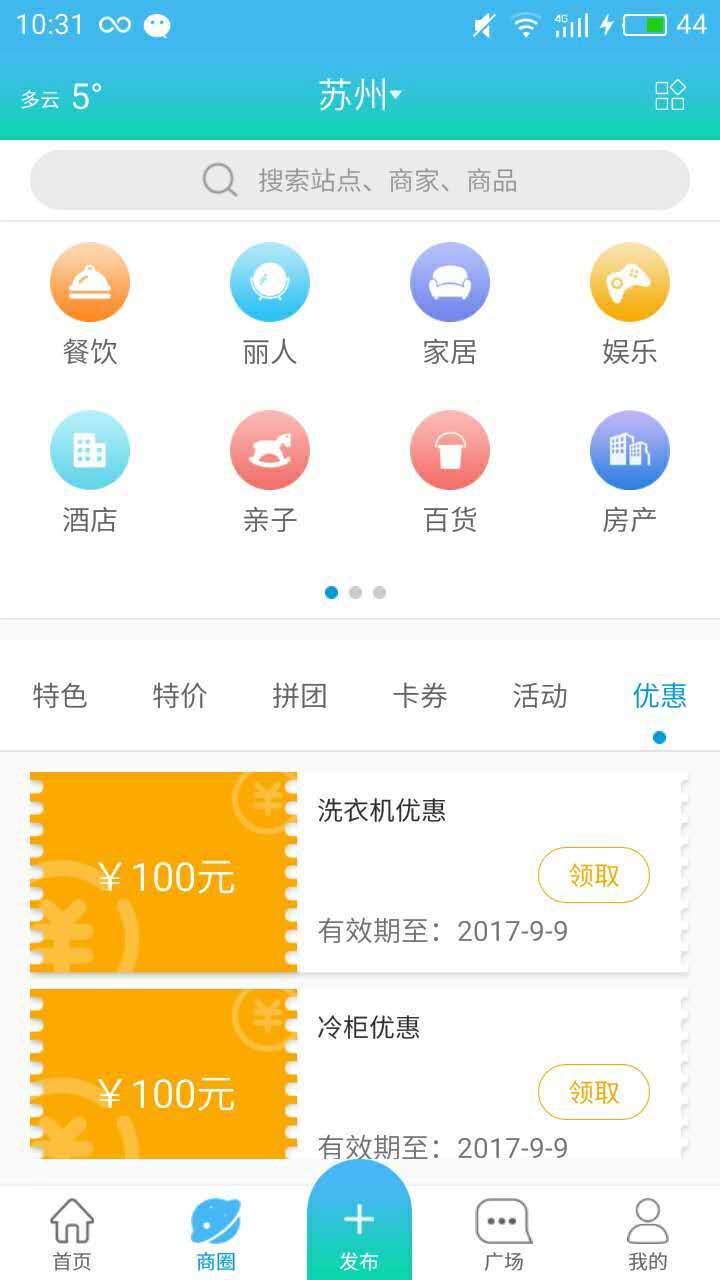Open the 酒店 hotel category icon

[89, 450]
